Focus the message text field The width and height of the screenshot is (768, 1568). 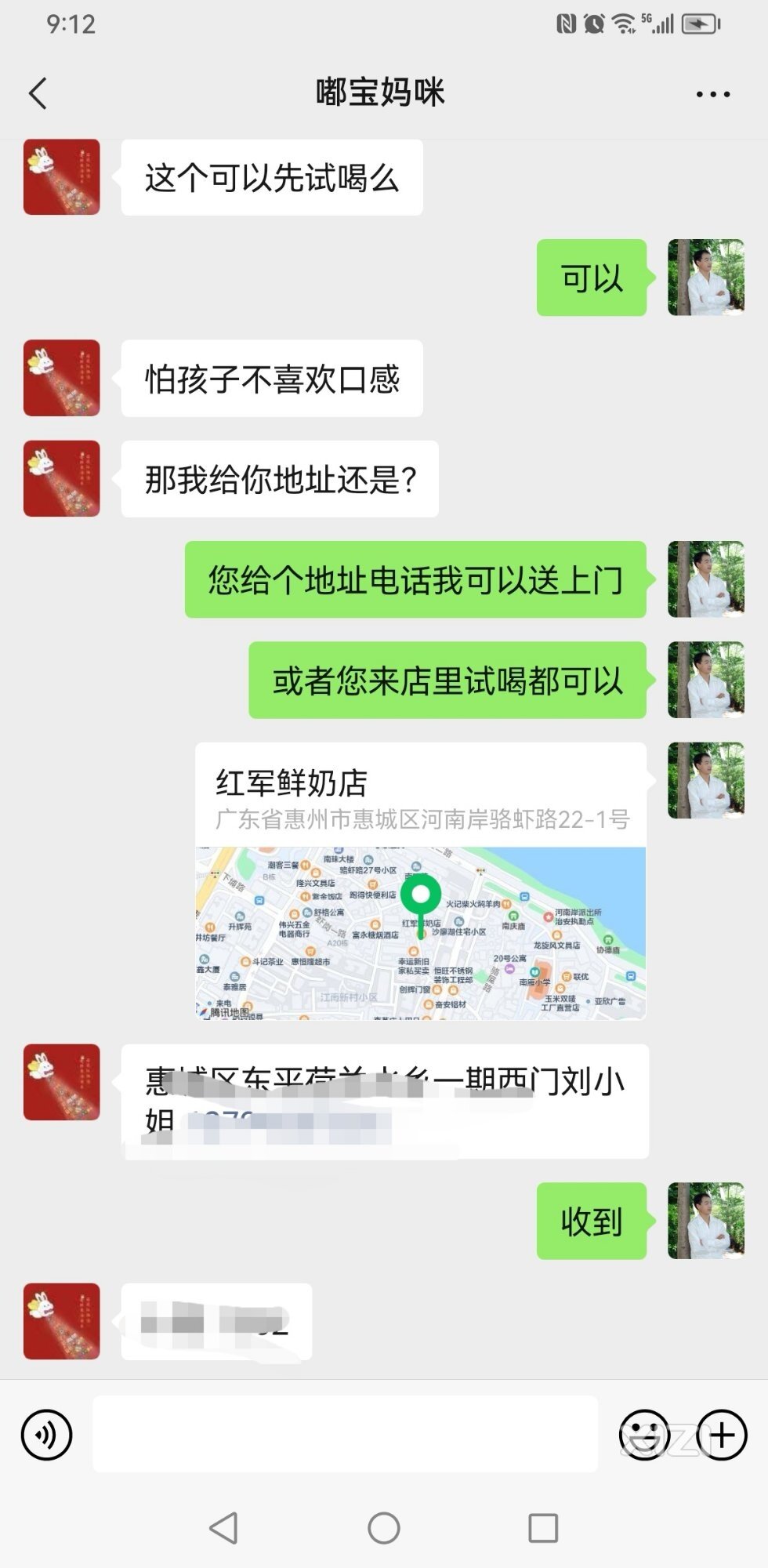[x=345, y=1434]
